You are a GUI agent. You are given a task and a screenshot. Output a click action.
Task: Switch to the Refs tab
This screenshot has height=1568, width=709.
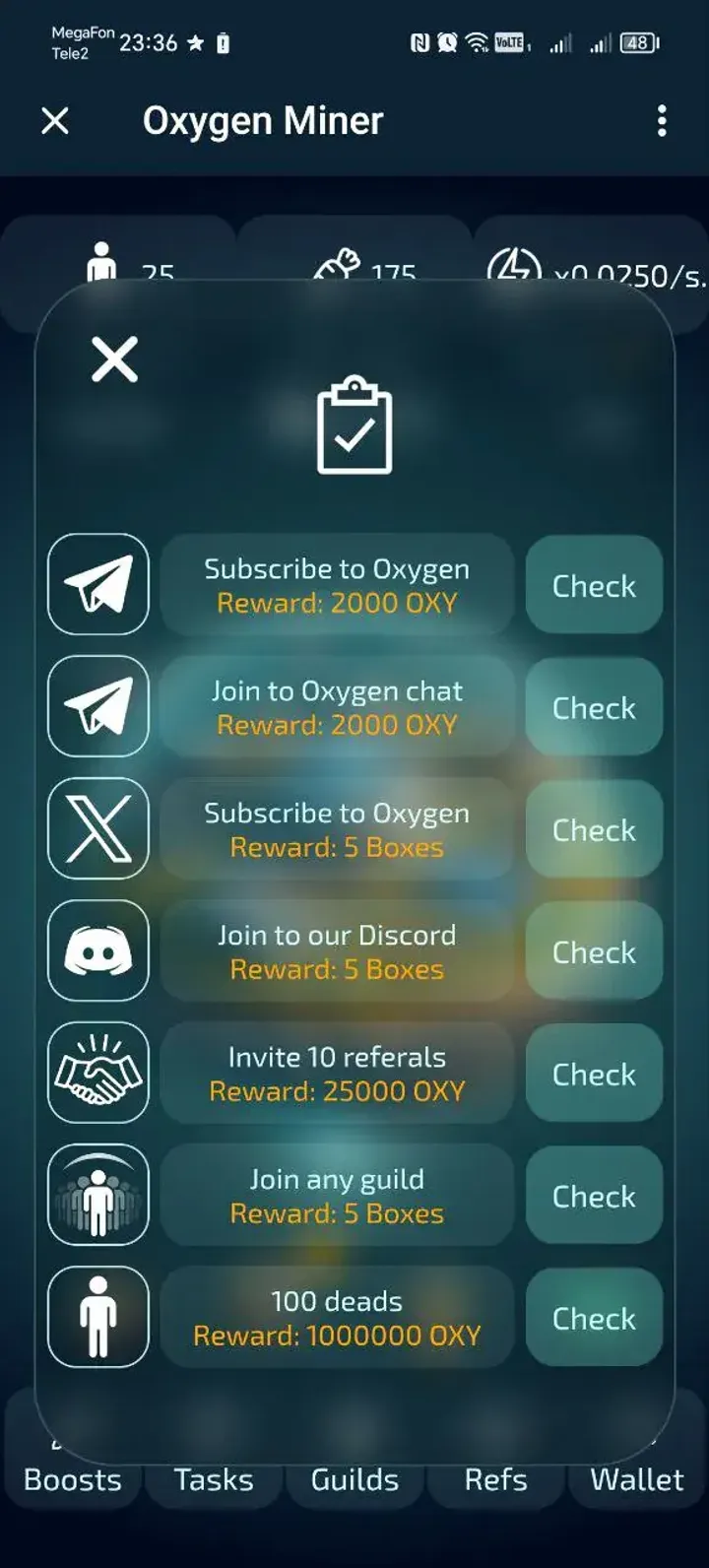(x=494, y=1479)
